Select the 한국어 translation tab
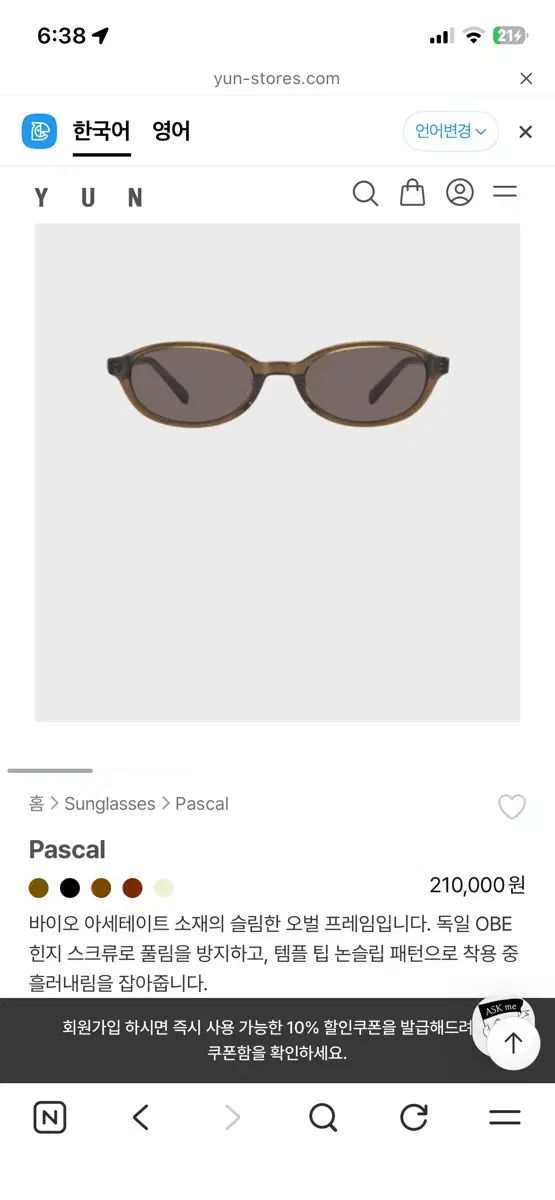This screenshot has width=555, height=1200. point(101,131)
